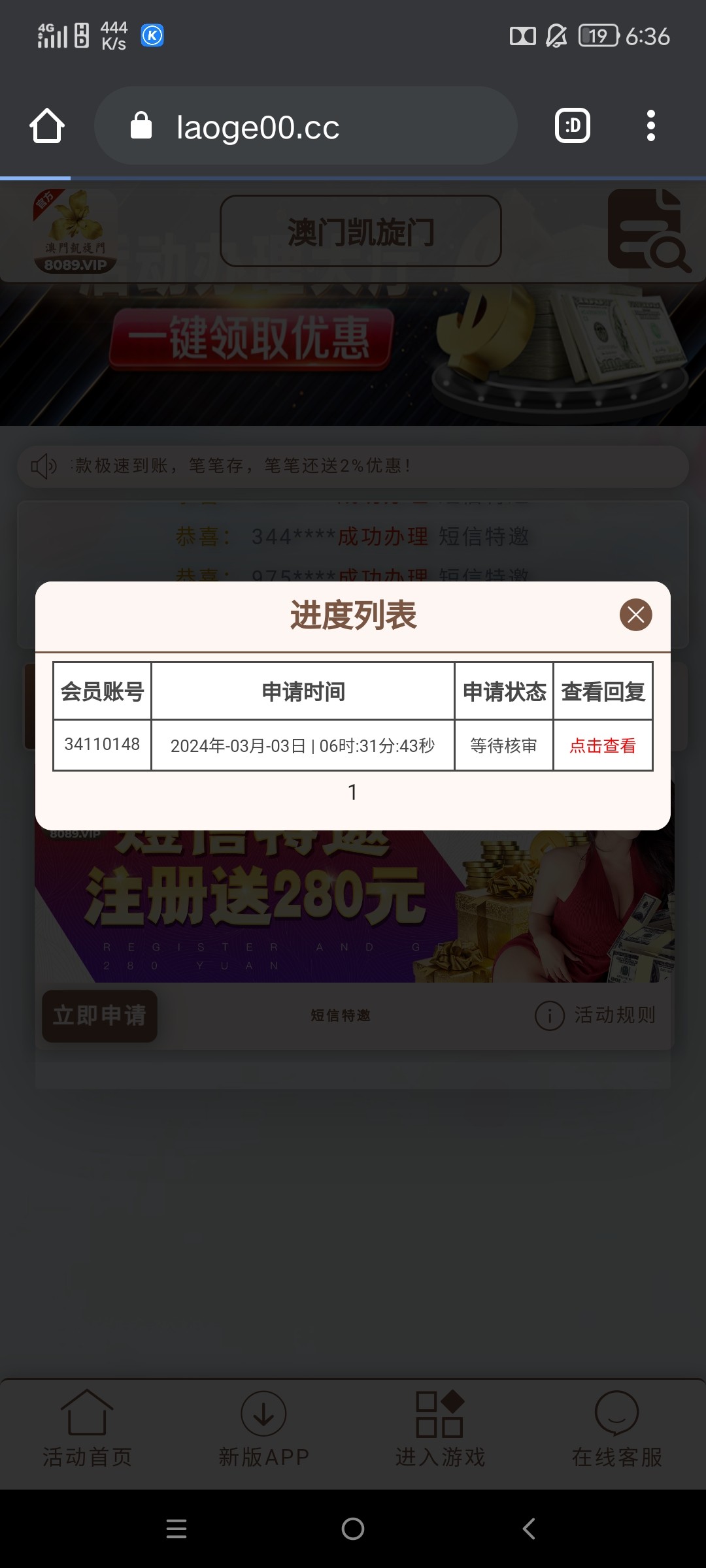Screen dimensions: 706x1568
Task: Select page 1 in pagination
Action: 352,792
